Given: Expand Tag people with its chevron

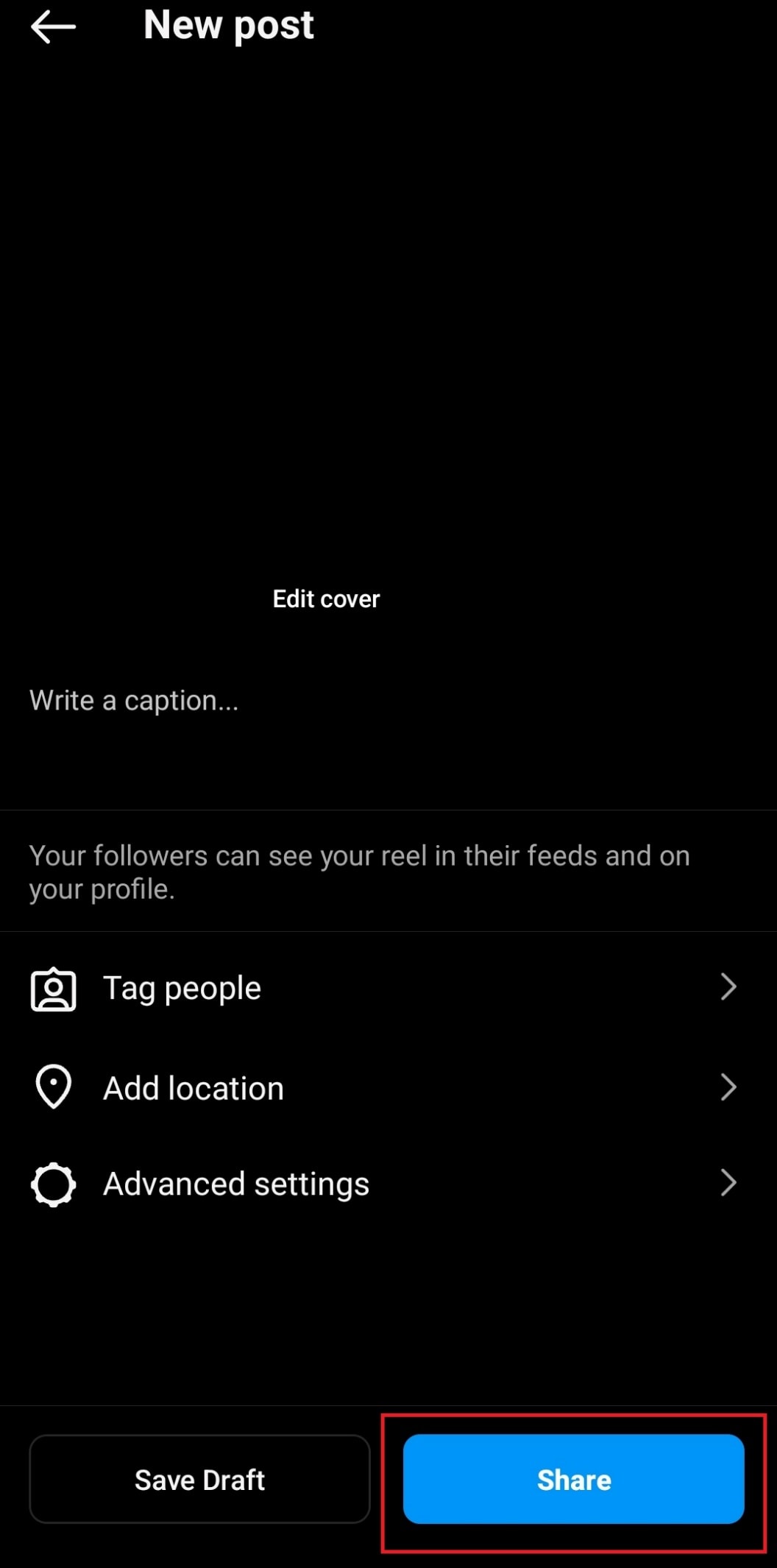Looking at the screenshot, I should (x=728, y=986).
